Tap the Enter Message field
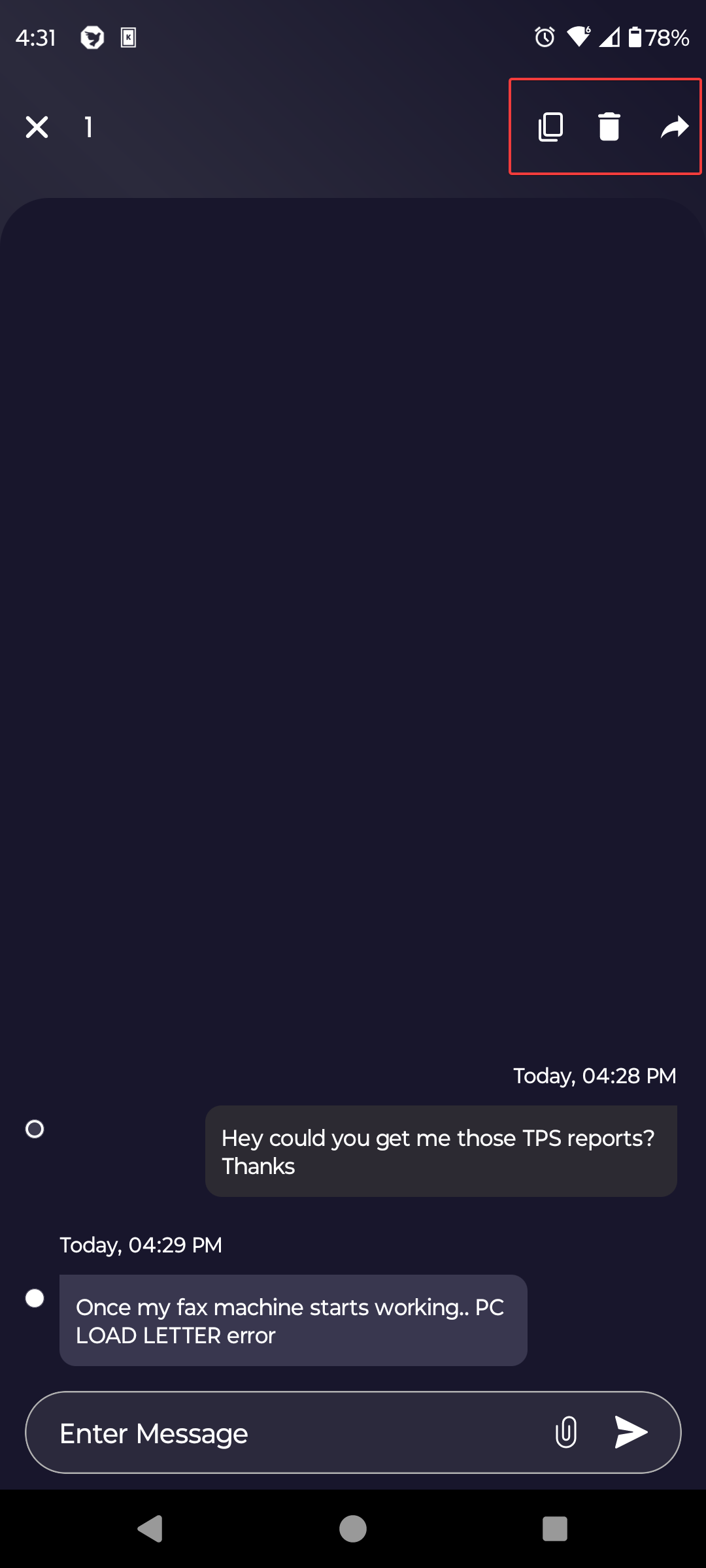 pos(288,1433)
